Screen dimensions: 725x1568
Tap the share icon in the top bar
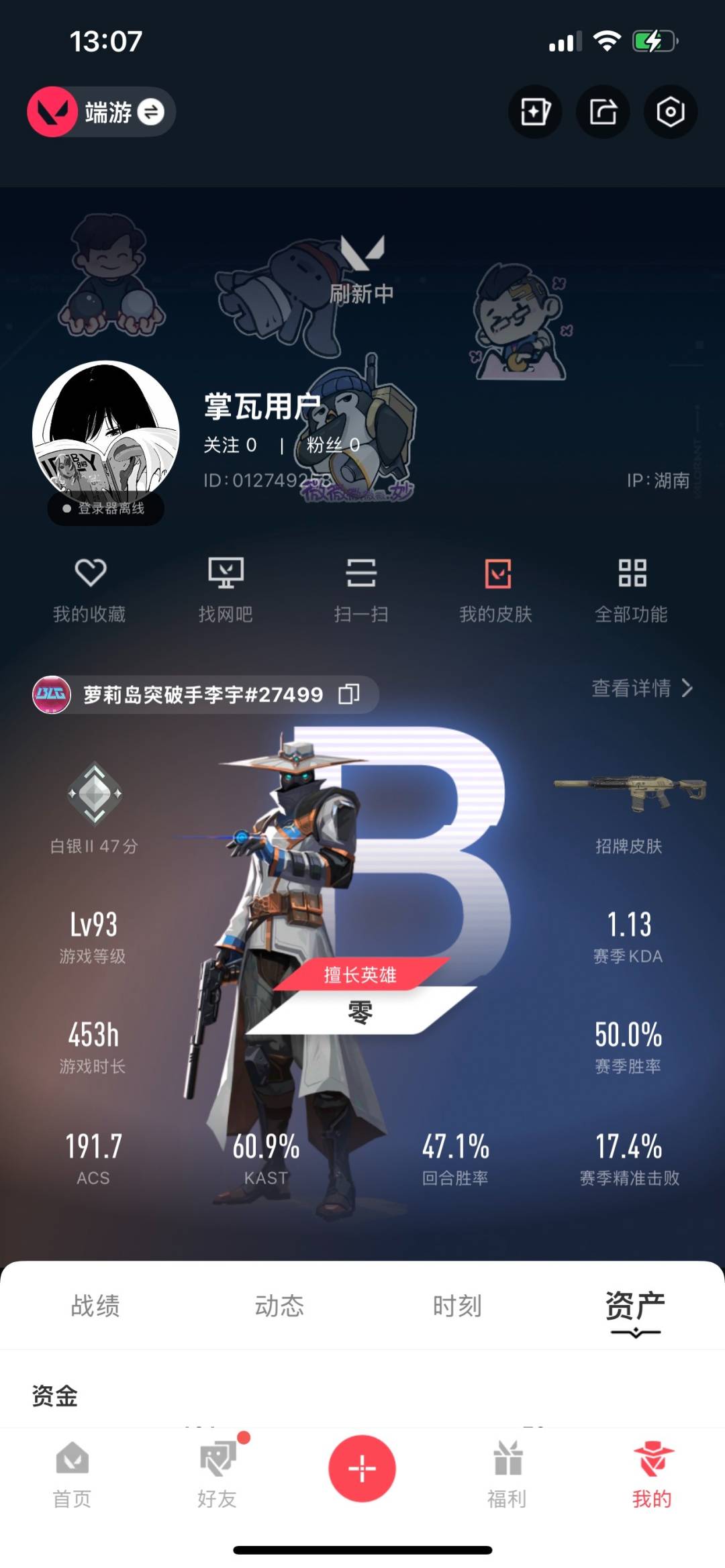pyautogui.click(x=603, y=112)
